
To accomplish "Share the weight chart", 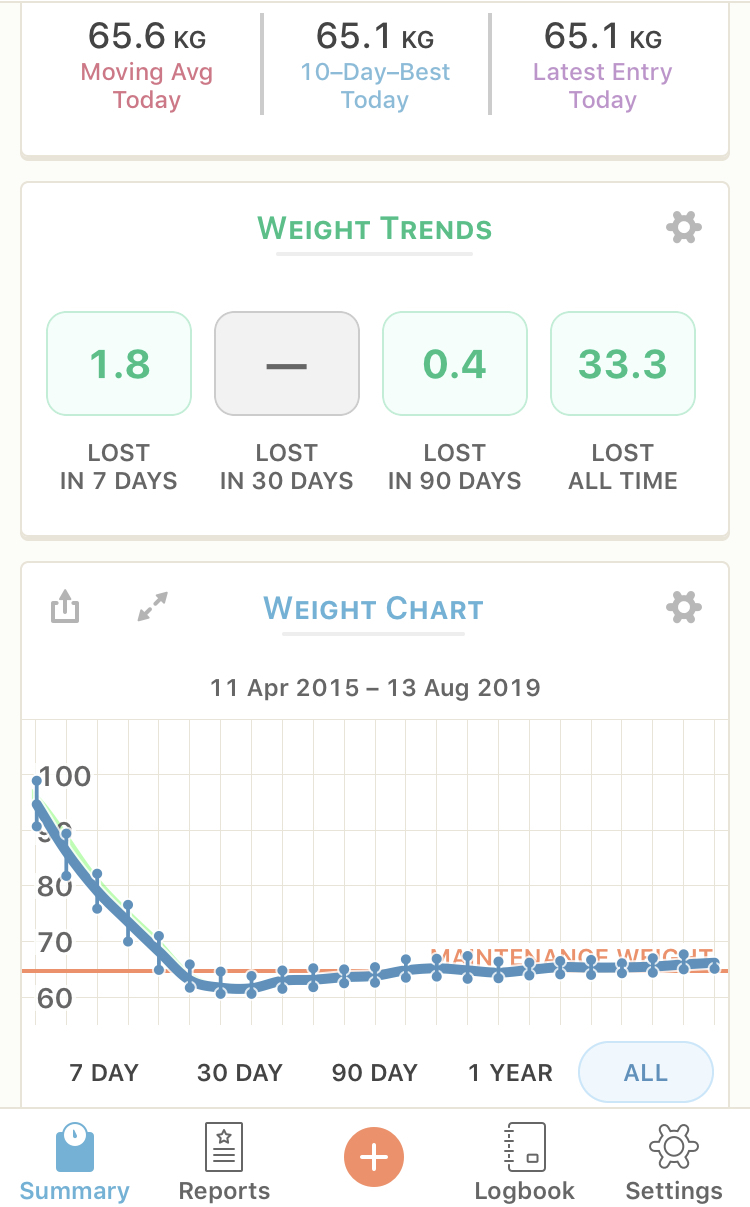I will [x=65, y=607].
